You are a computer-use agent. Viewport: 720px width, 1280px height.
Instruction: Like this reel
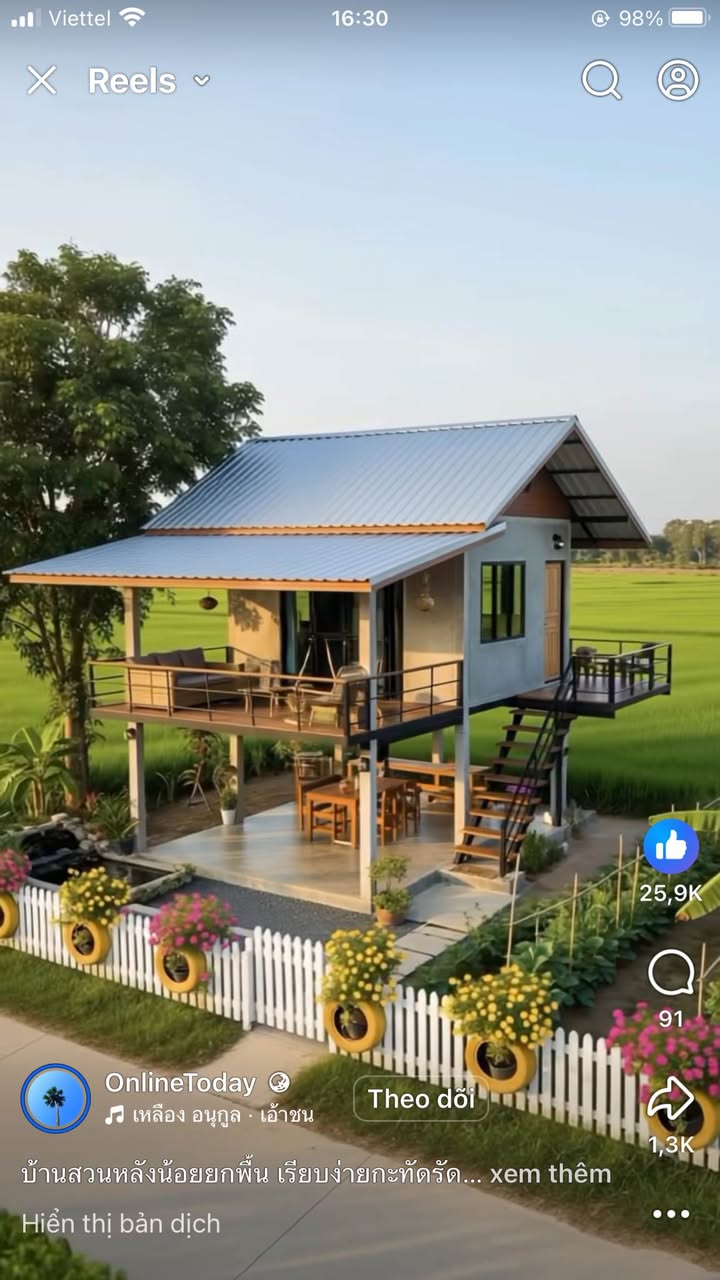tap(671, 846)
